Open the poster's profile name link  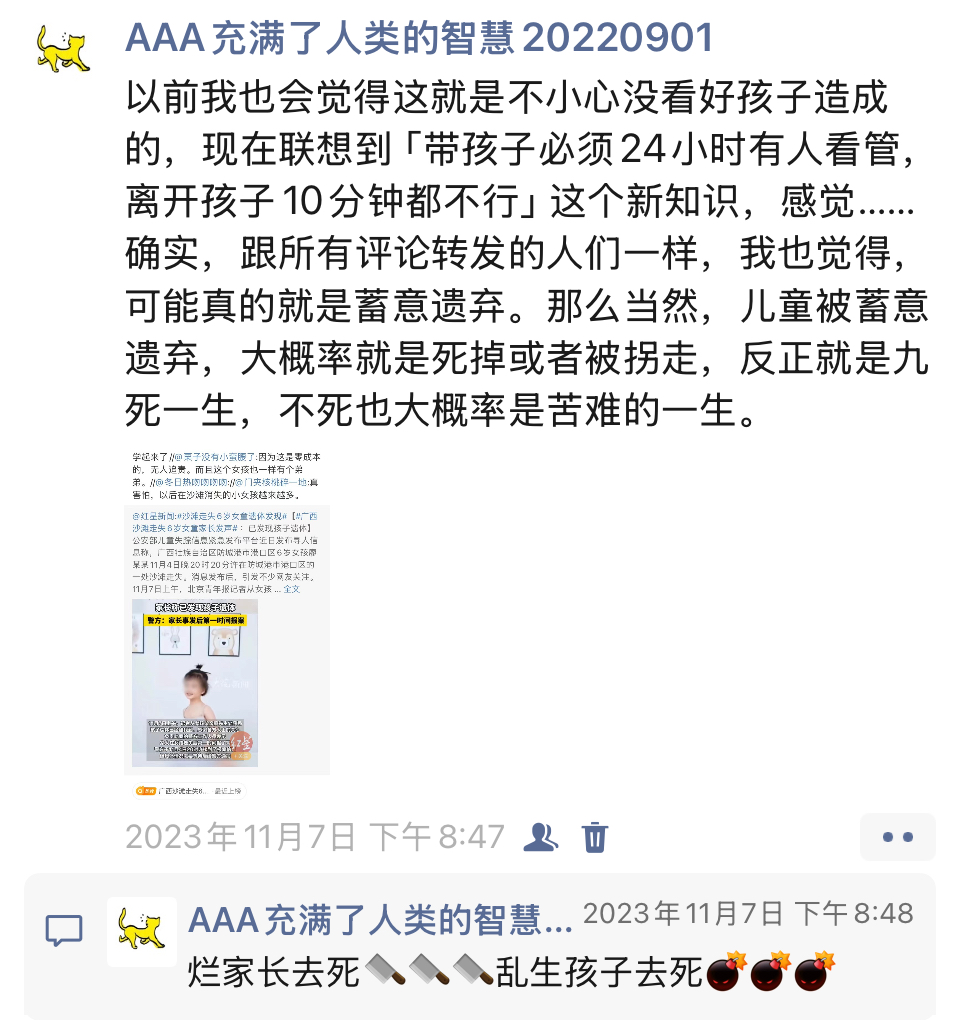pyautogui.click(x=419, y=38)
